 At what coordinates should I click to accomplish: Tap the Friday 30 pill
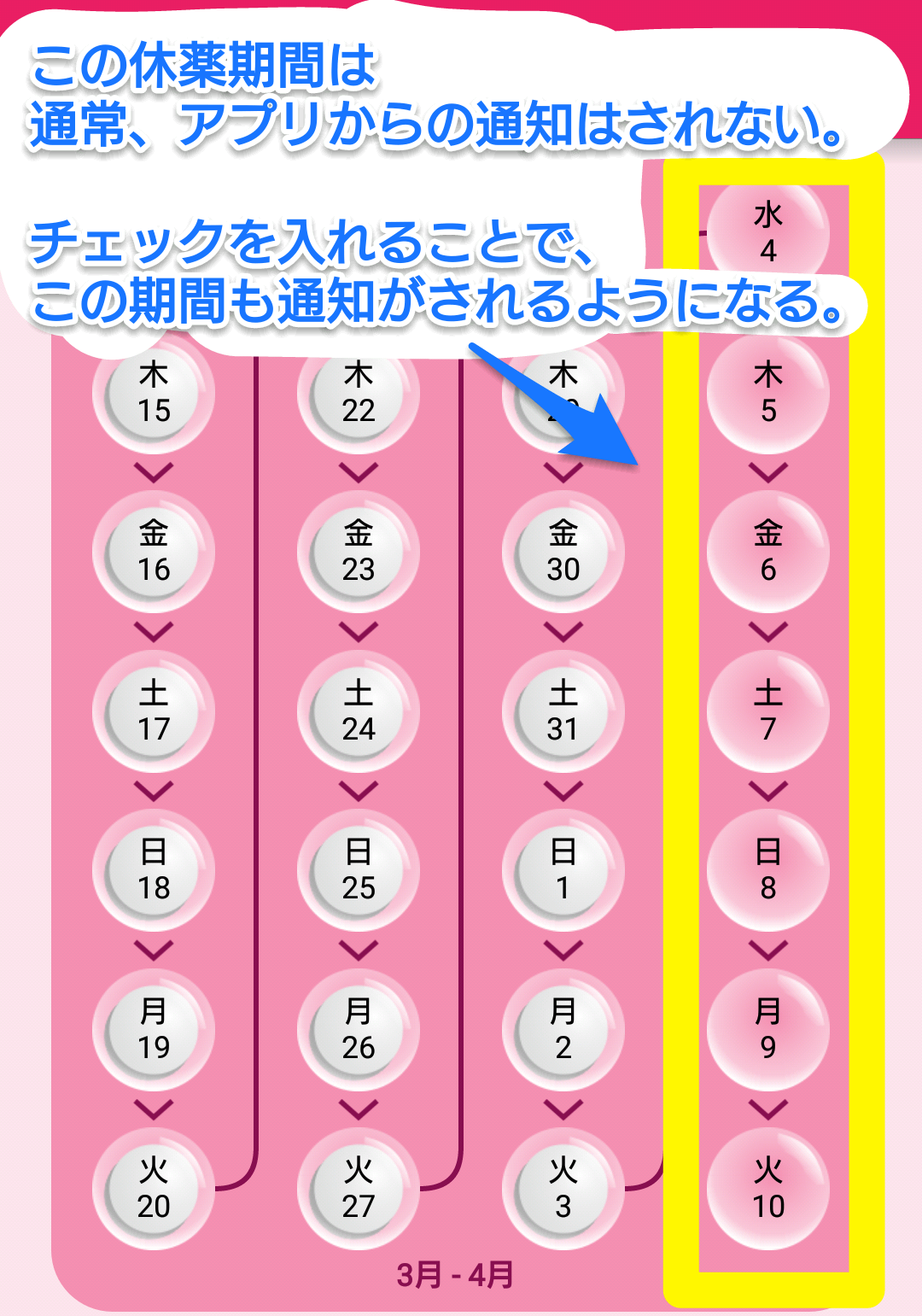[563, 553]
